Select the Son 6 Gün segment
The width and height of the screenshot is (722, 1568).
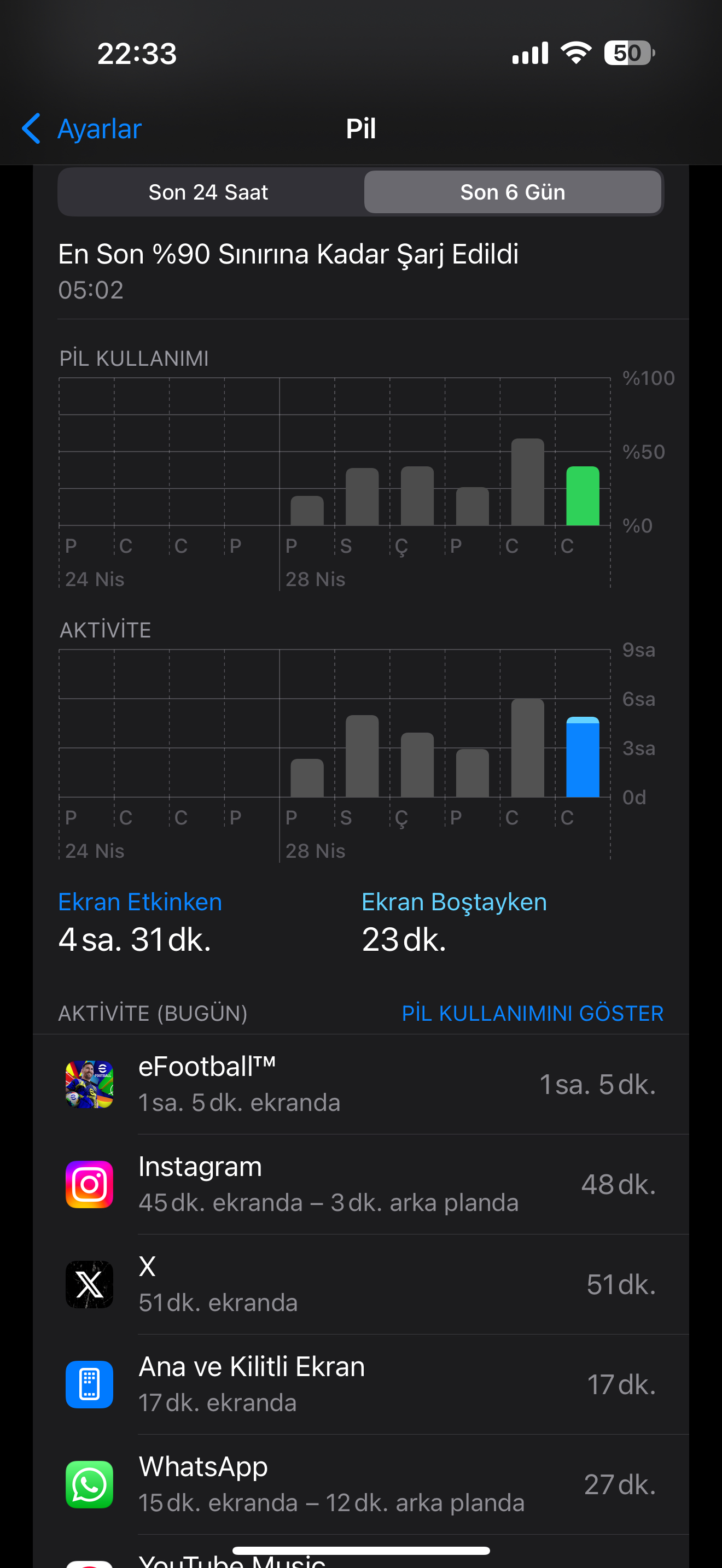pyautogui.click(x=513, y=192)
